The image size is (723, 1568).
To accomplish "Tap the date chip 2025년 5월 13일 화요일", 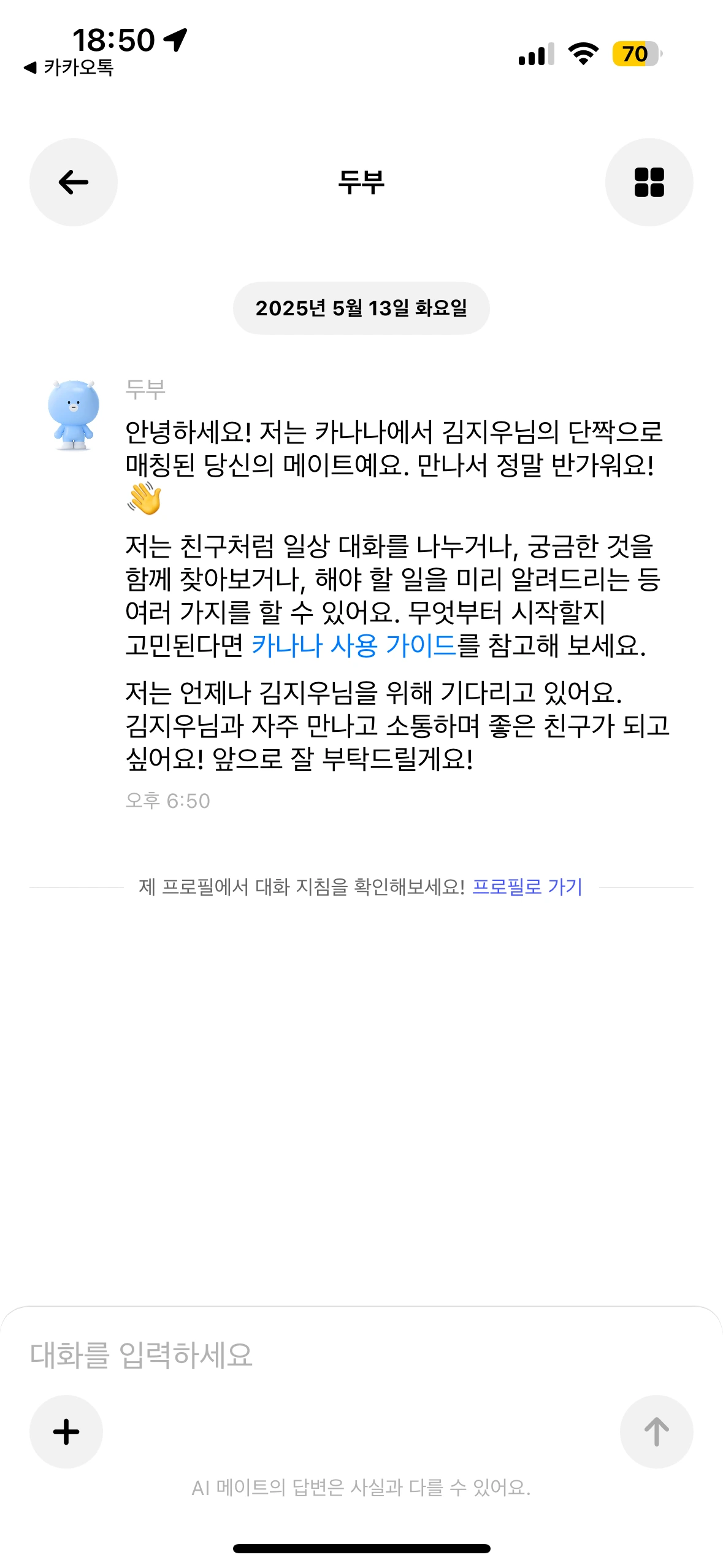I will coord(361,310).
